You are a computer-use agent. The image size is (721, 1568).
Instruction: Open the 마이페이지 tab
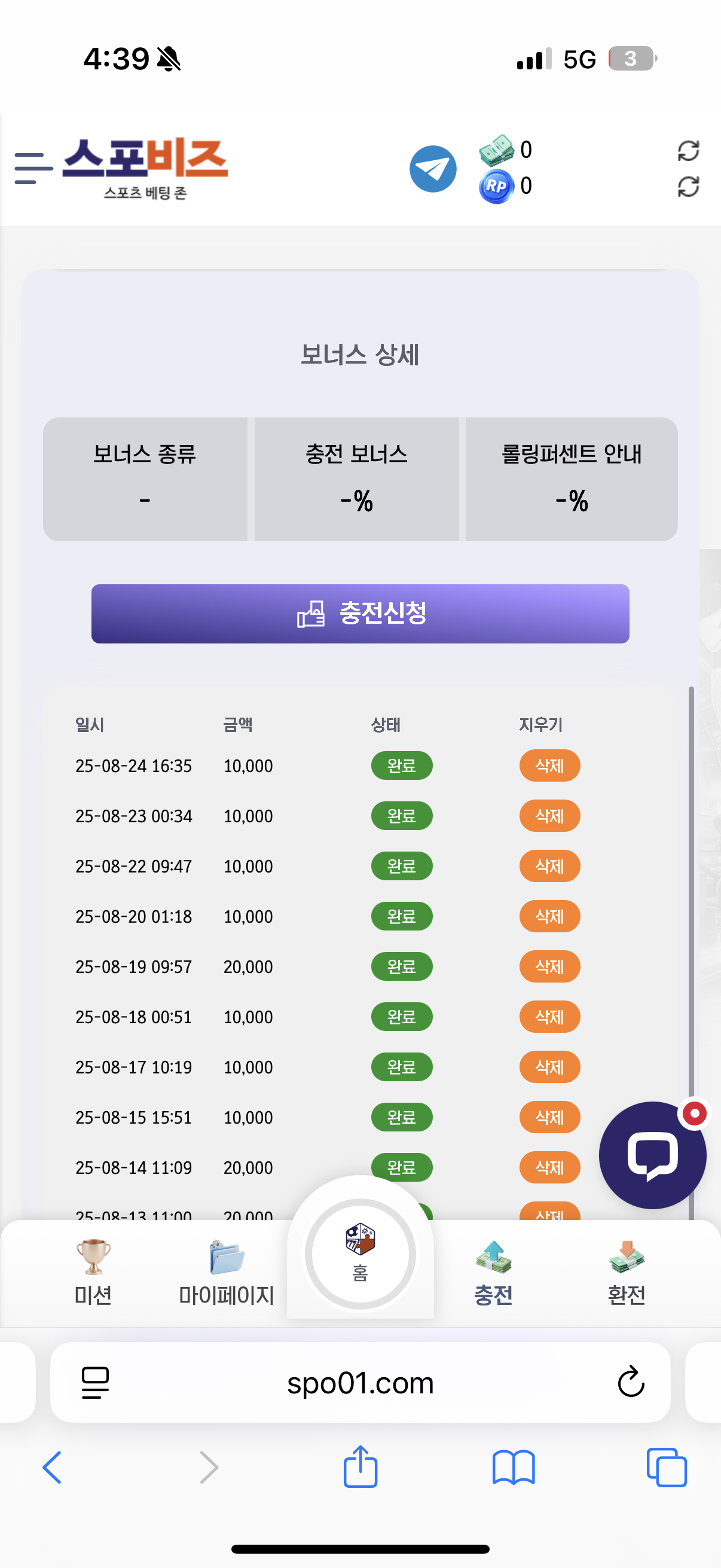click(227, 1272)
